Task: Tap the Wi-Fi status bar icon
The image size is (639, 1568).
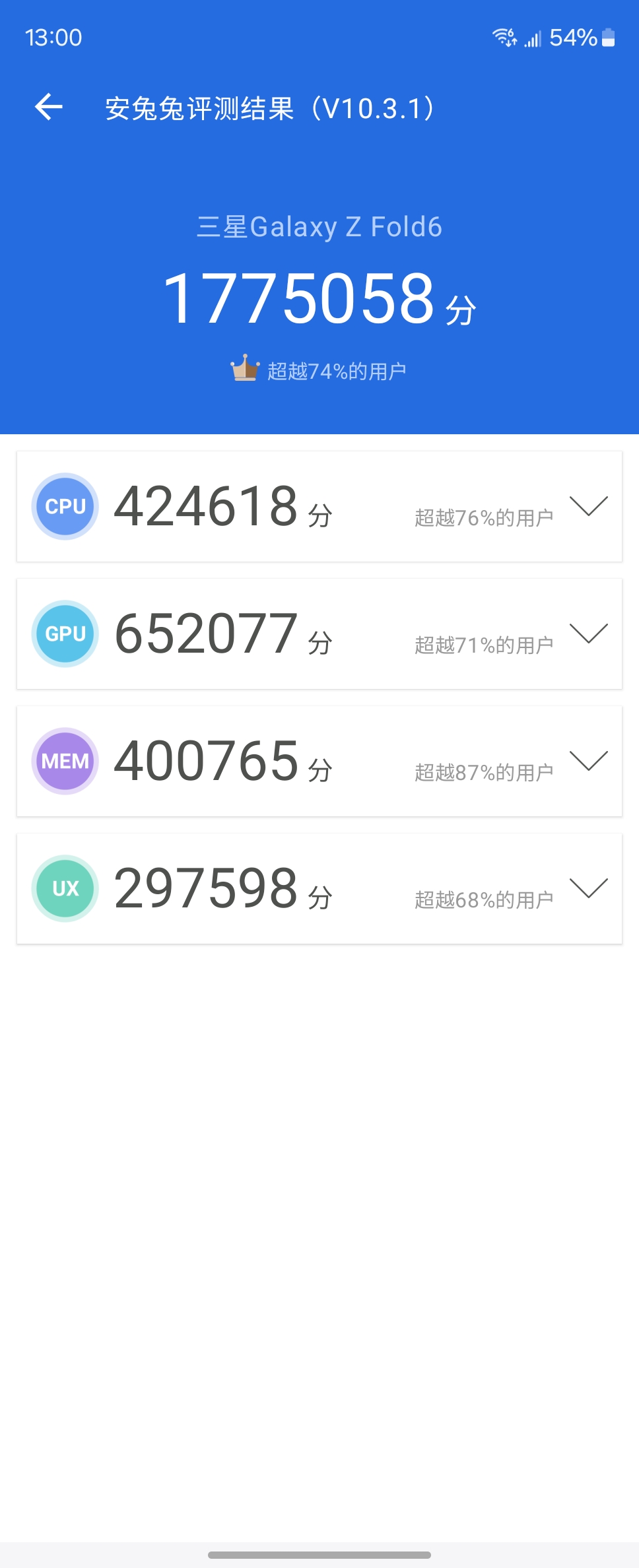Action: [505, 38]
